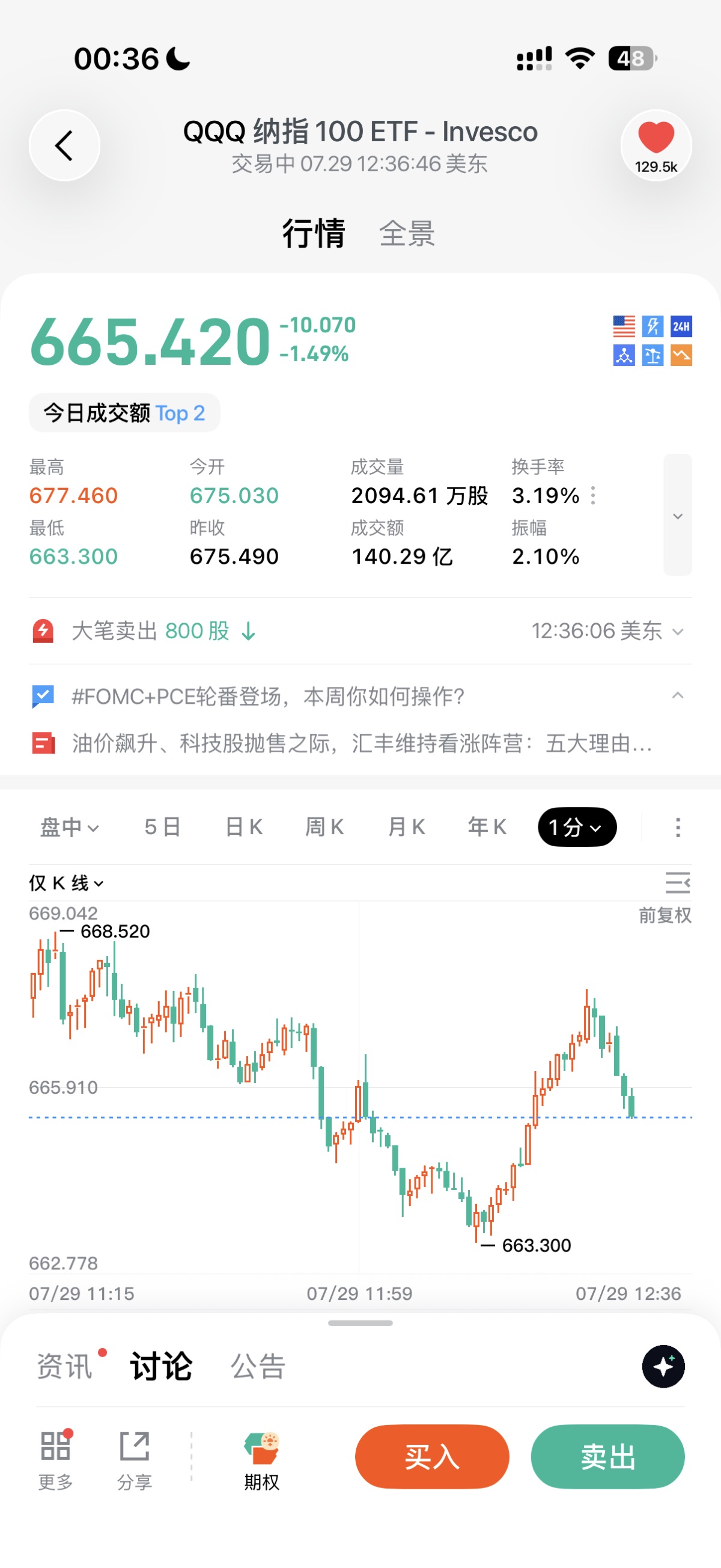
Task: Open the 仅 K 线 indicator dropdown
Action: (x=66, y=883)
